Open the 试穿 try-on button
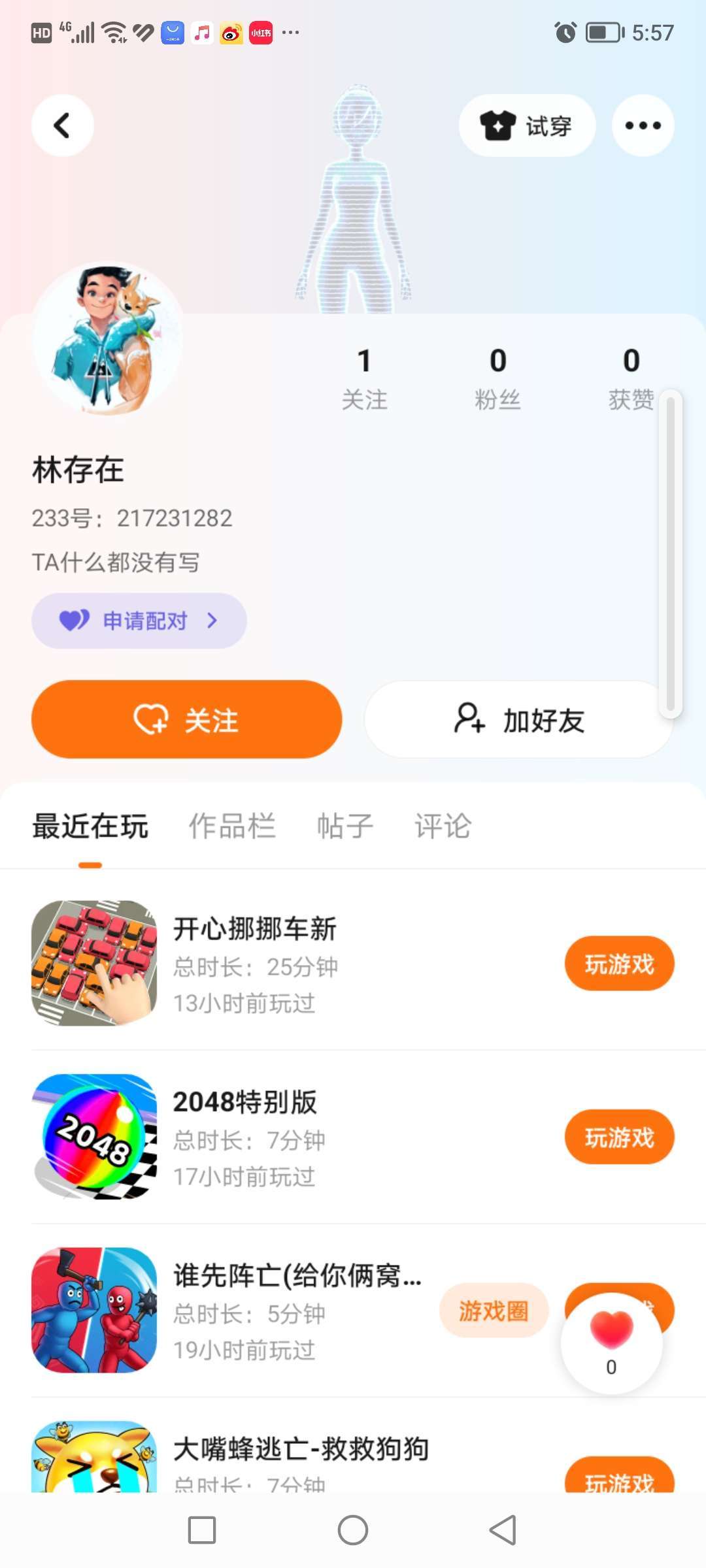Viewport: 706px width, 1568px height. coord(527,125)
